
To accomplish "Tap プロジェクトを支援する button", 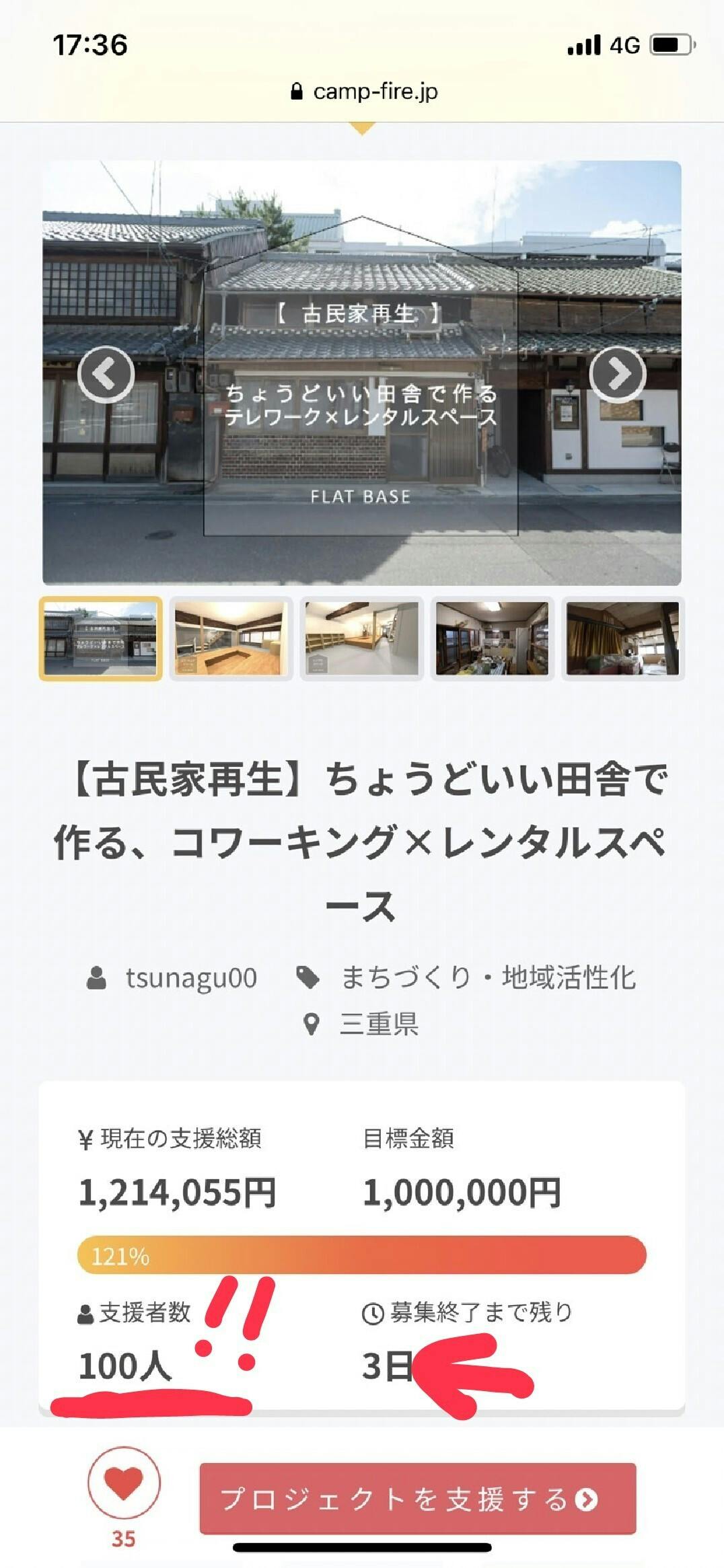I will click(x=417, y=1499).
